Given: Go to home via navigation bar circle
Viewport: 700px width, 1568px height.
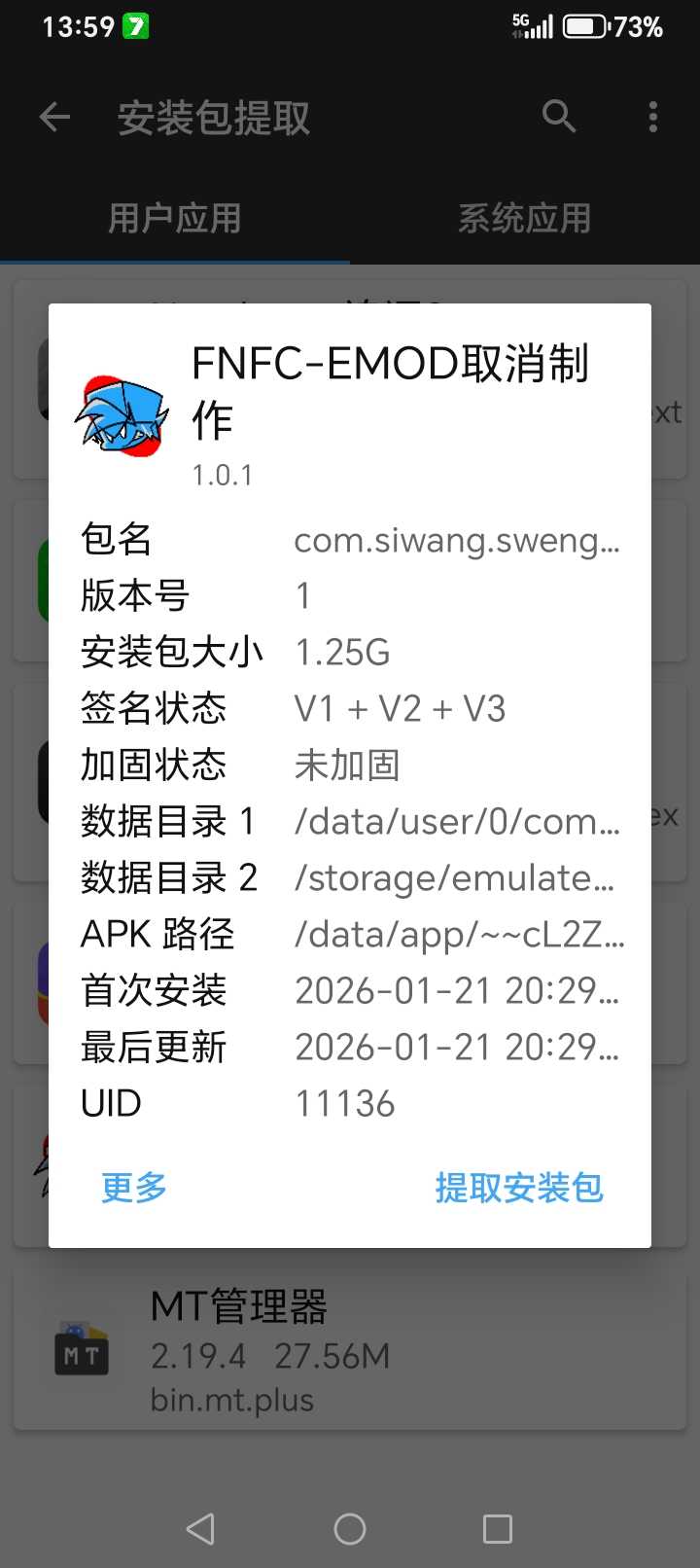Looking at the screenshot, I should pos(350,1529).
